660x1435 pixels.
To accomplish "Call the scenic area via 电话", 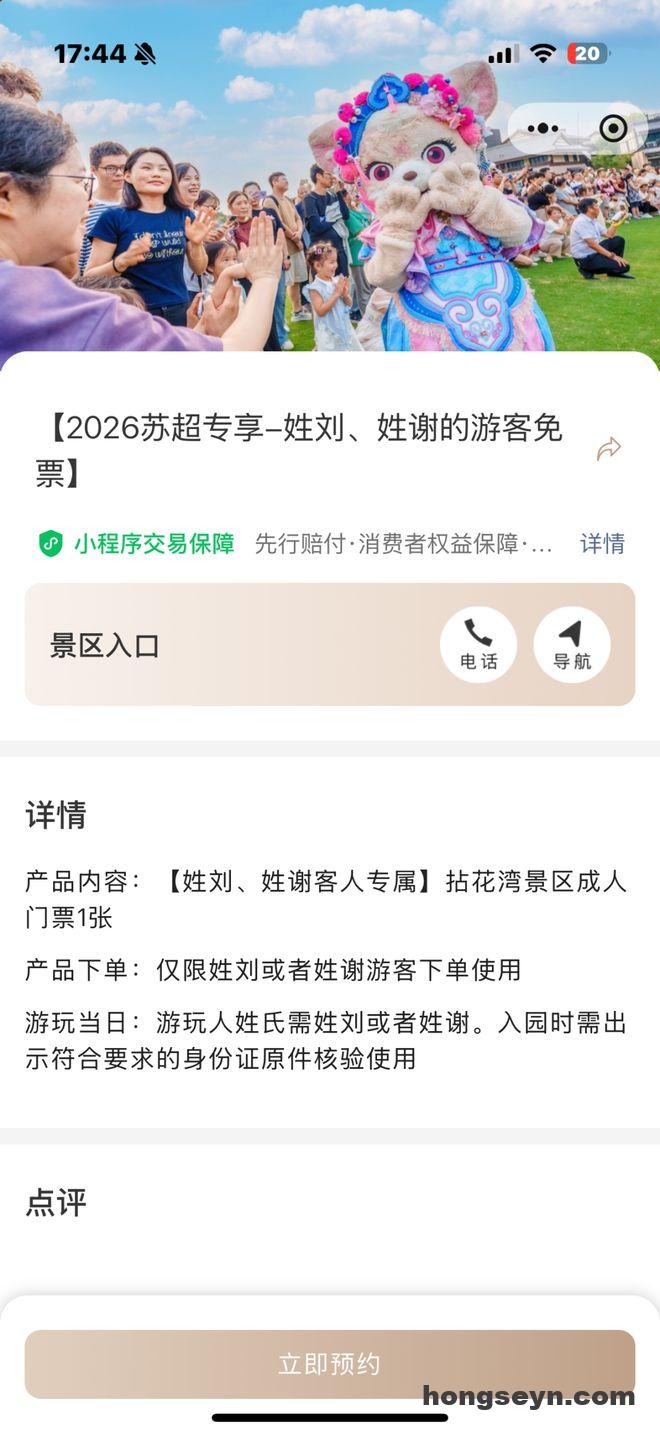I will (478, 644).
